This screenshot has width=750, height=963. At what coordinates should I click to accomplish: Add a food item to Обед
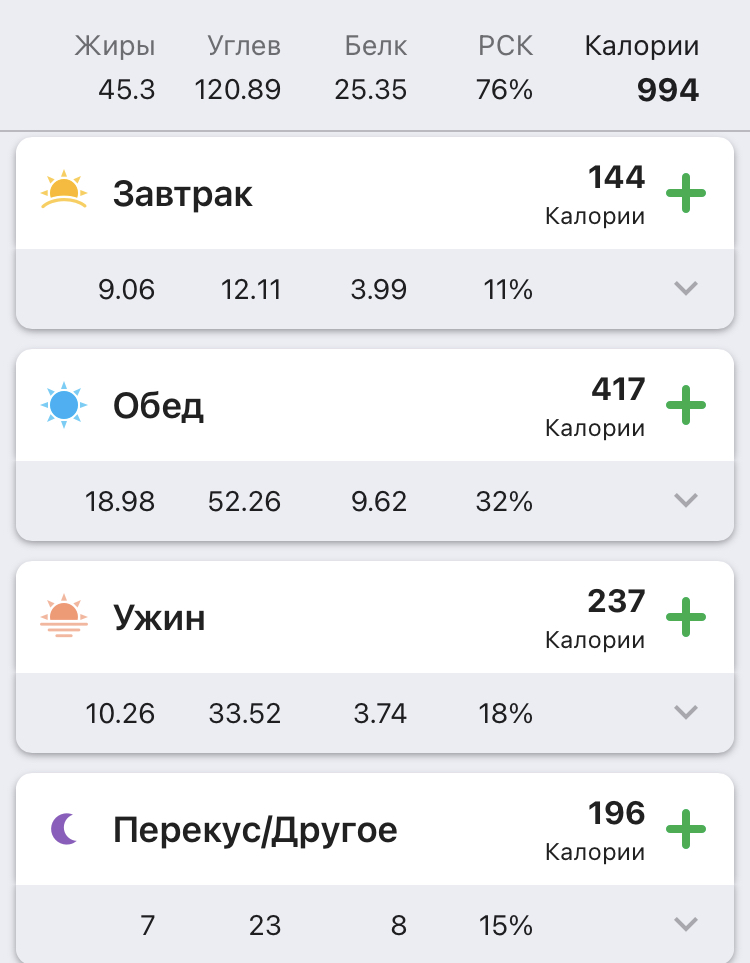pyautogui.click(x=686, y=406)
